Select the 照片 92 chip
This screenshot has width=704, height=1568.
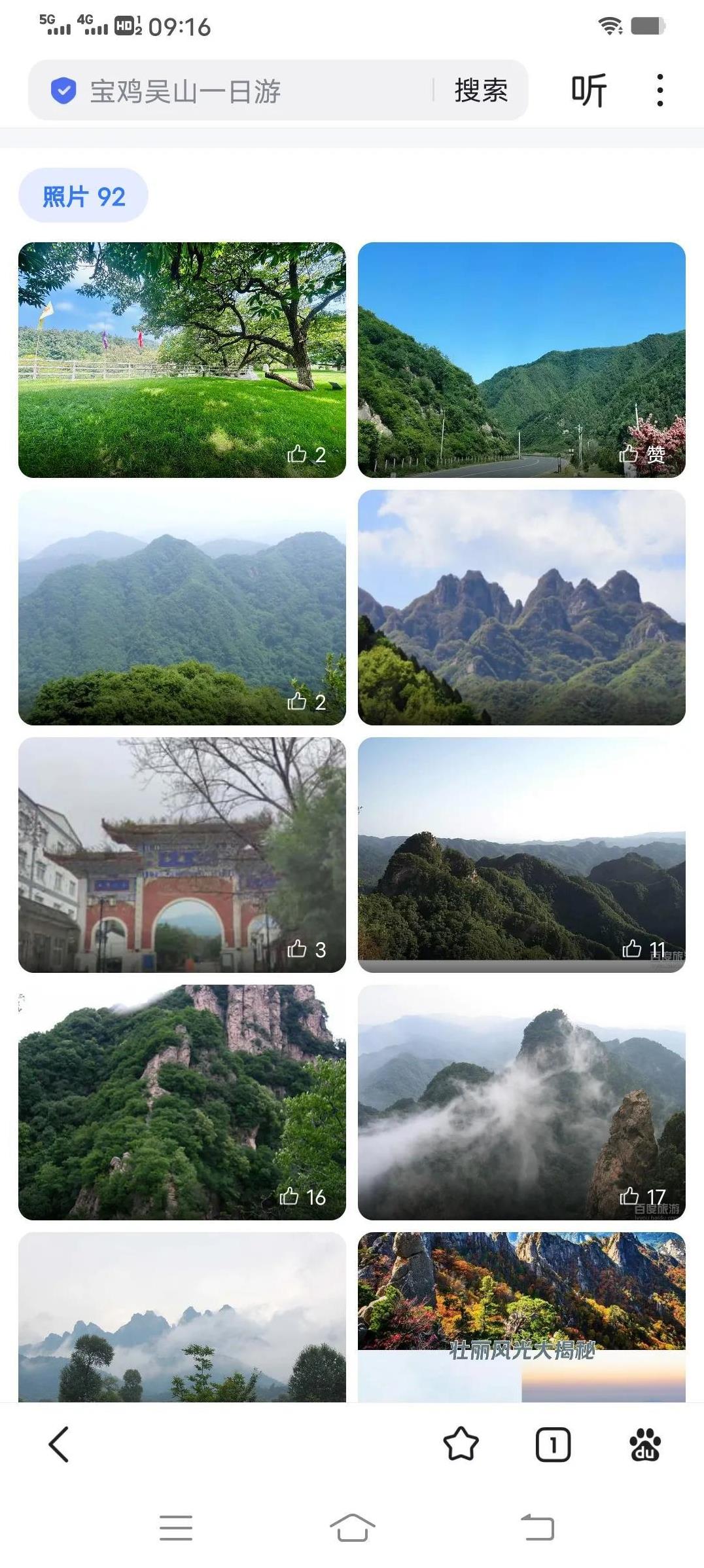(84, 196)
